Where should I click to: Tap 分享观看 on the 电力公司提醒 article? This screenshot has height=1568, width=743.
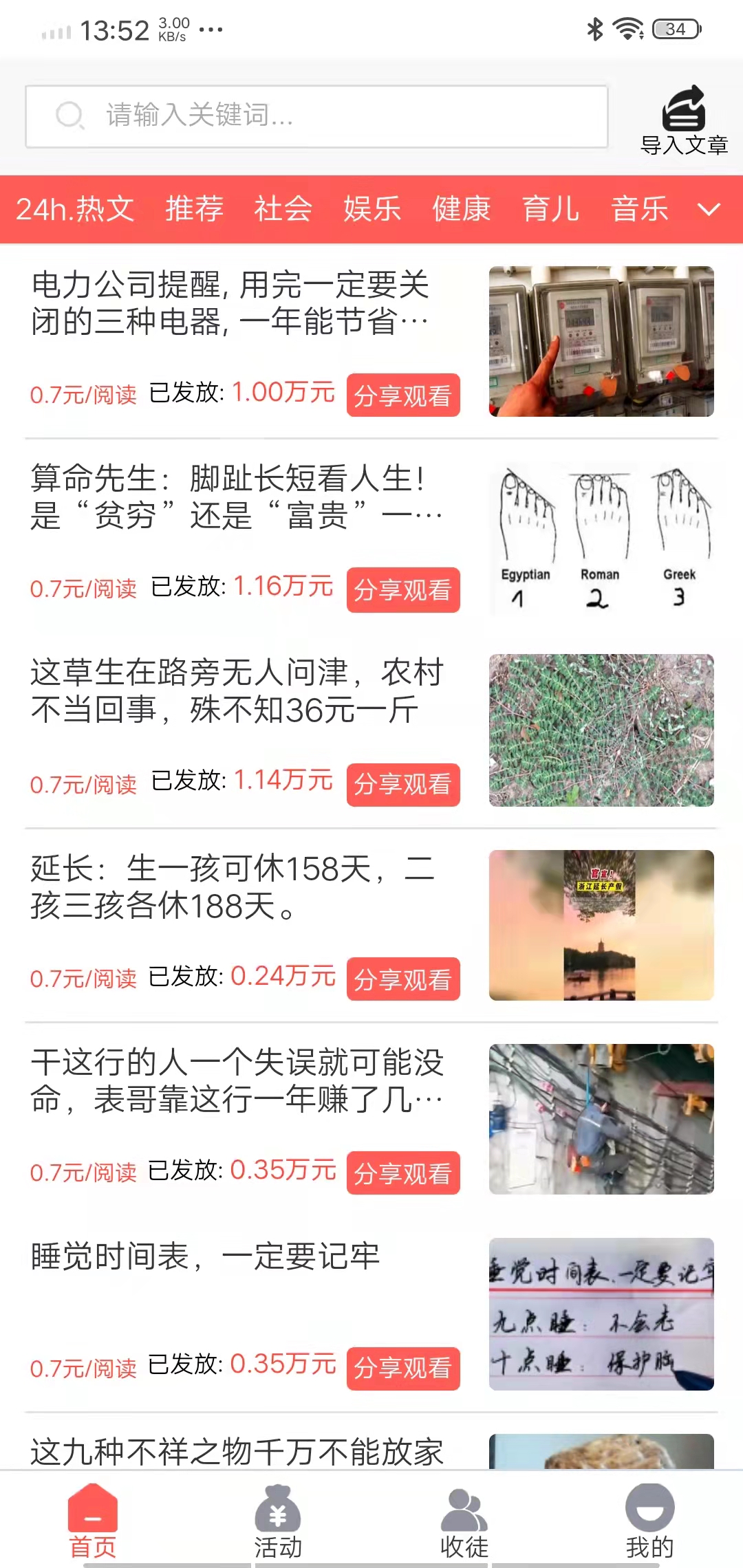(403, 395)
